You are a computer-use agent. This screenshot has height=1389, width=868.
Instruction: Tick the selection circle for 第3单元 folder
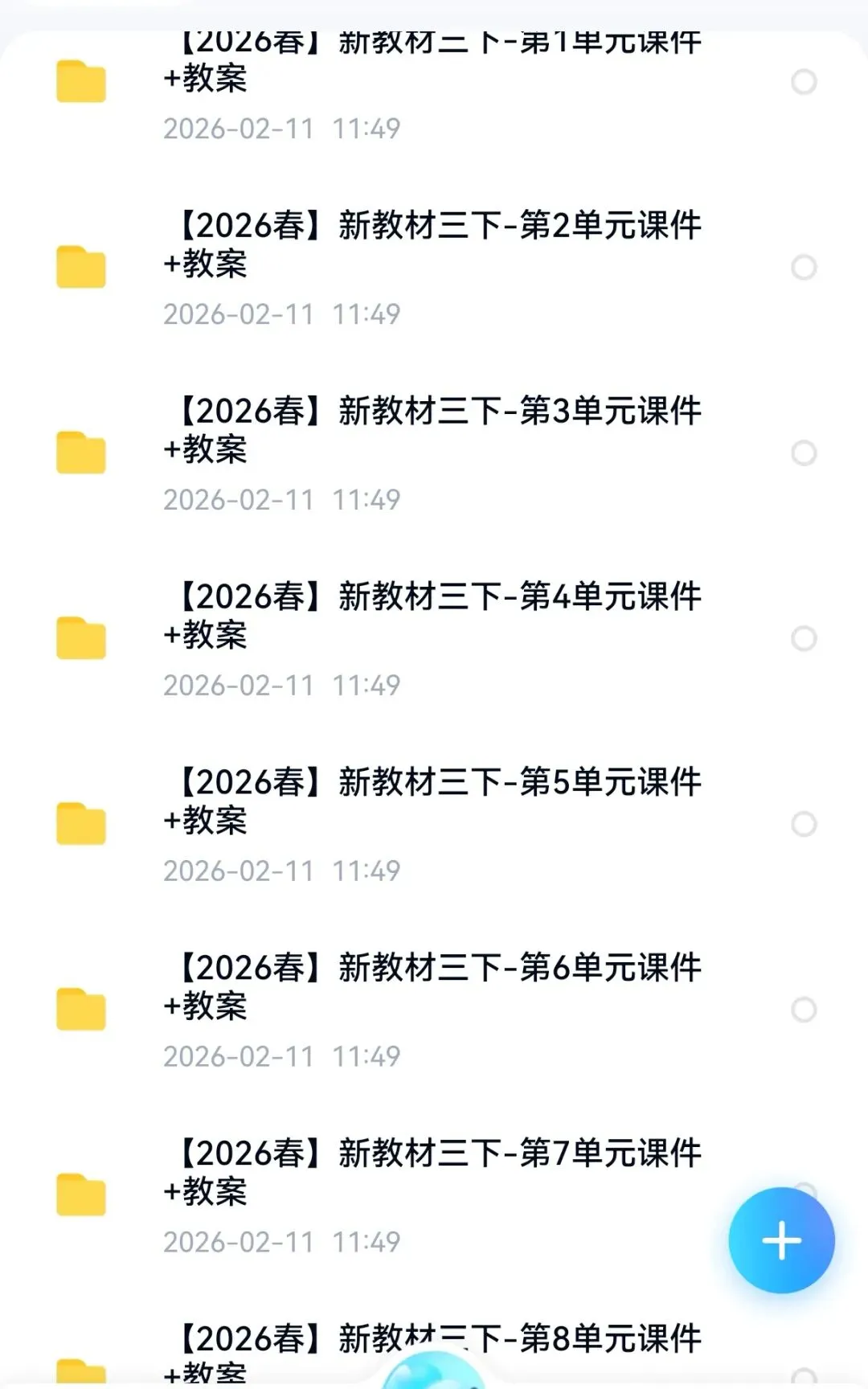pyautogui.click(x=804, y=453)
